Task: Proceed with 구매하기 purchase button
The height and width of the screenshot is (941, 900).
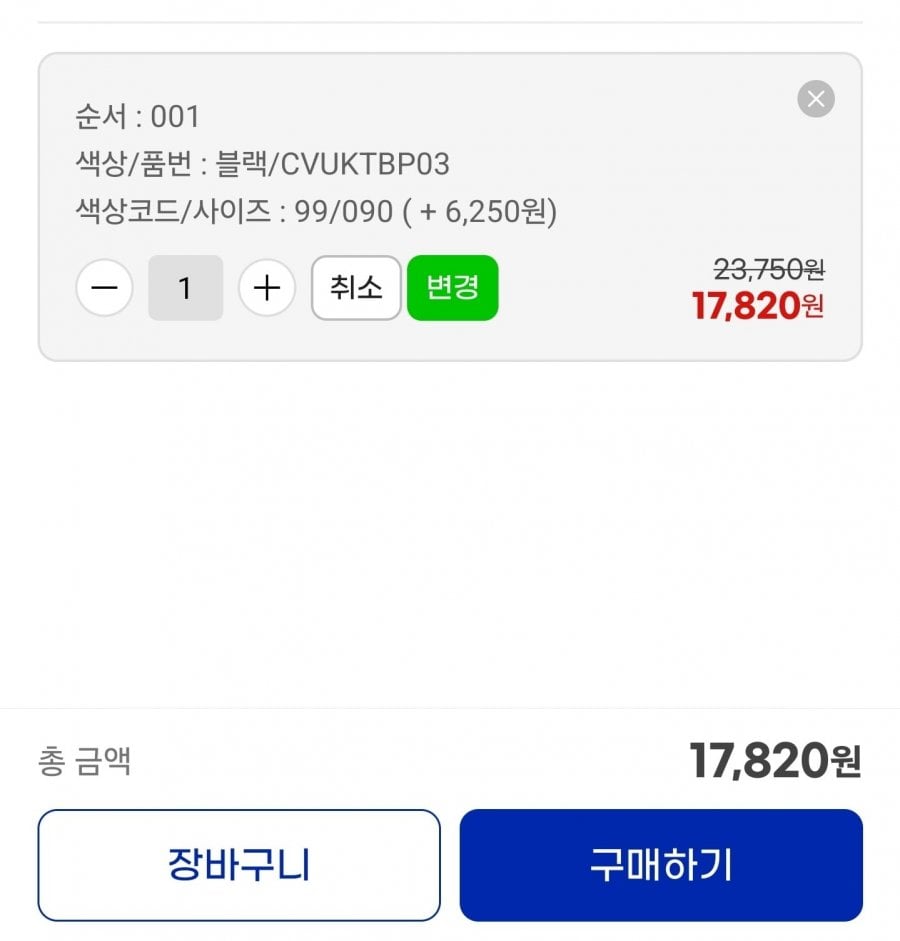Action: coord(661,865)
